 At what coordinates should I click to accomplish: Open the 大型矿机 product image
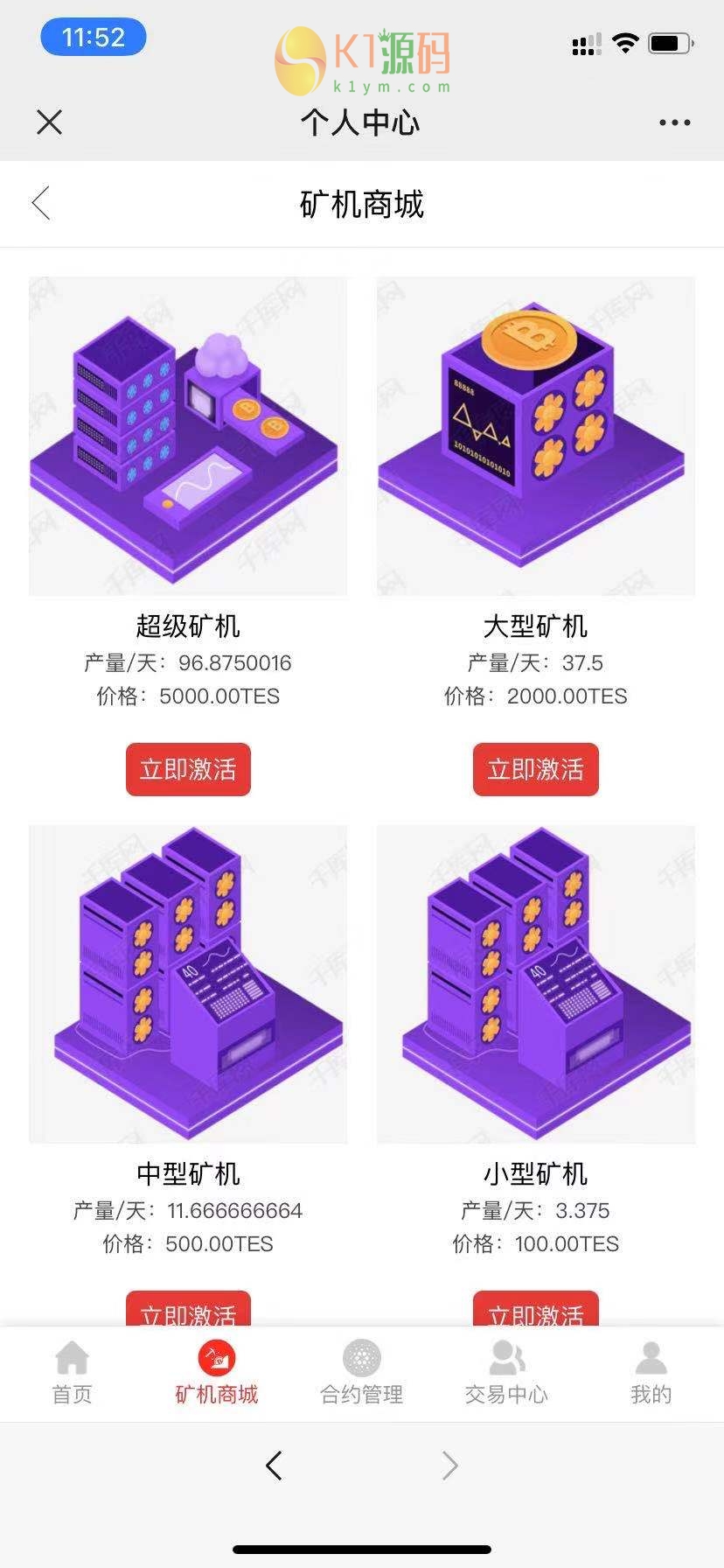click(535, 436)
